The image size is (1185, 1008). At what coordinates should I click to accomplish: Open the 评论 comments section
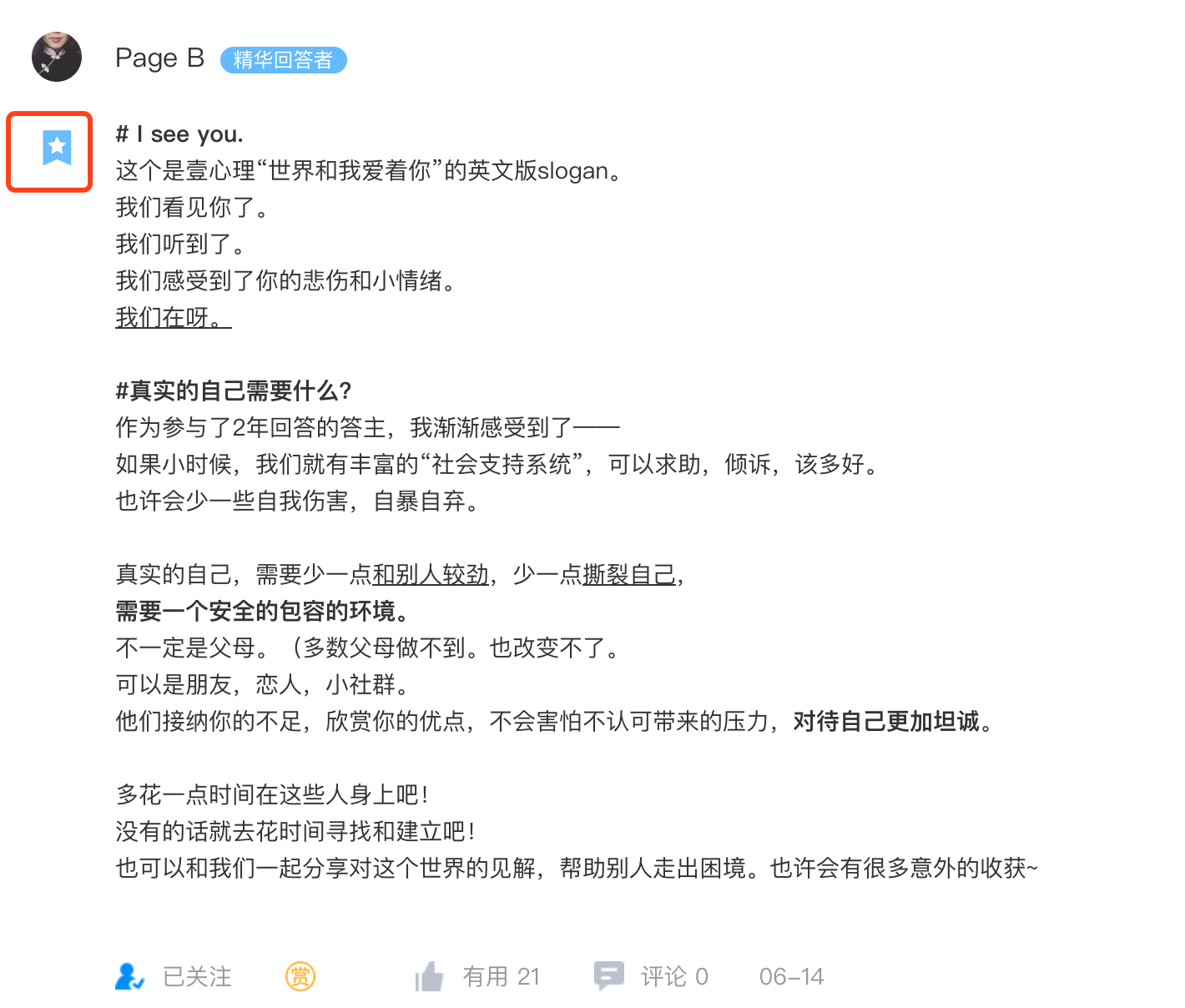[x=652, y=976]
